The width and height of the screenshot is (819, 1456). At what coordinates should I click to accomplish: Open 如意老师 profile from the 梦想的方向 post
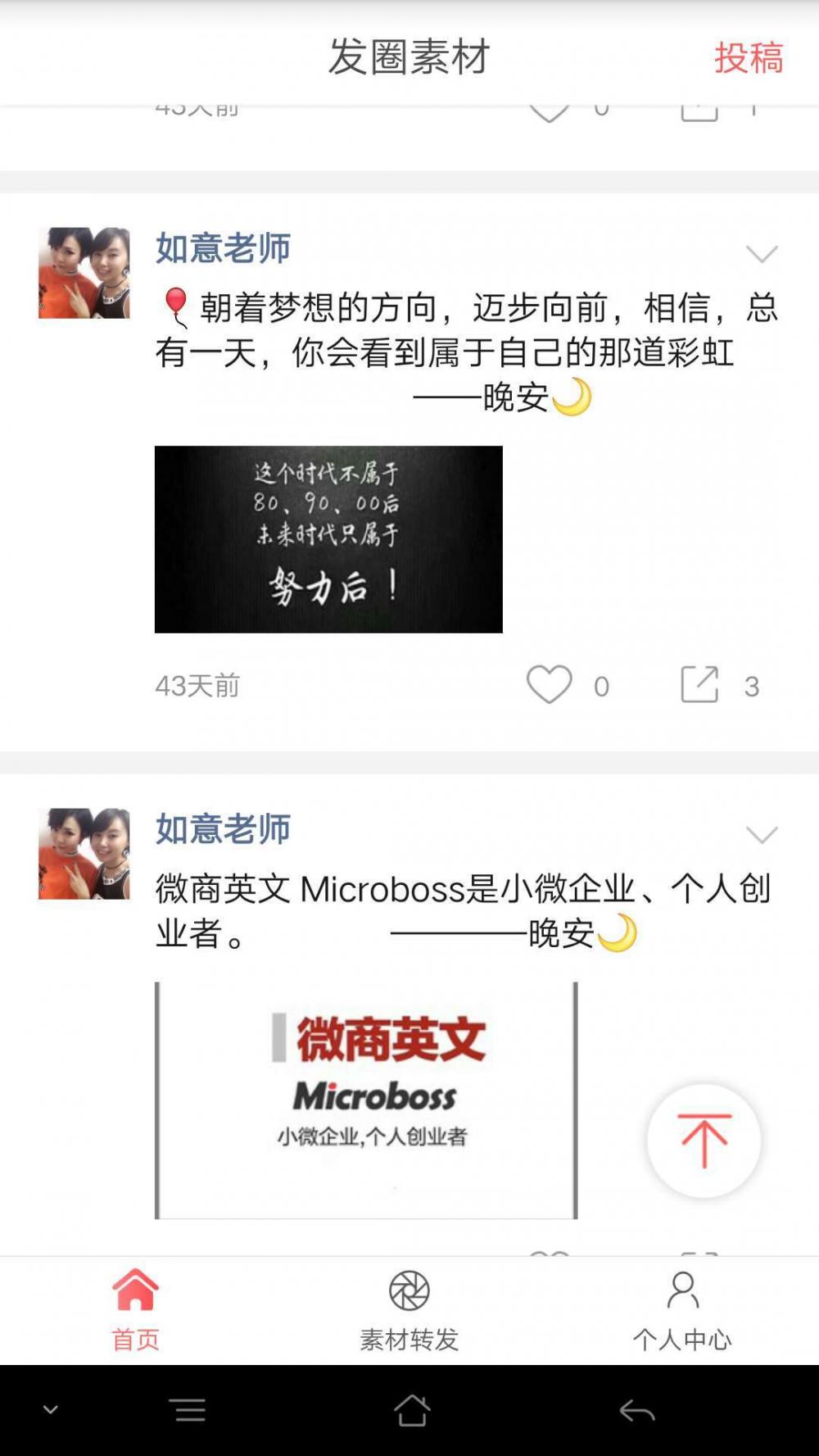point(223,248)
